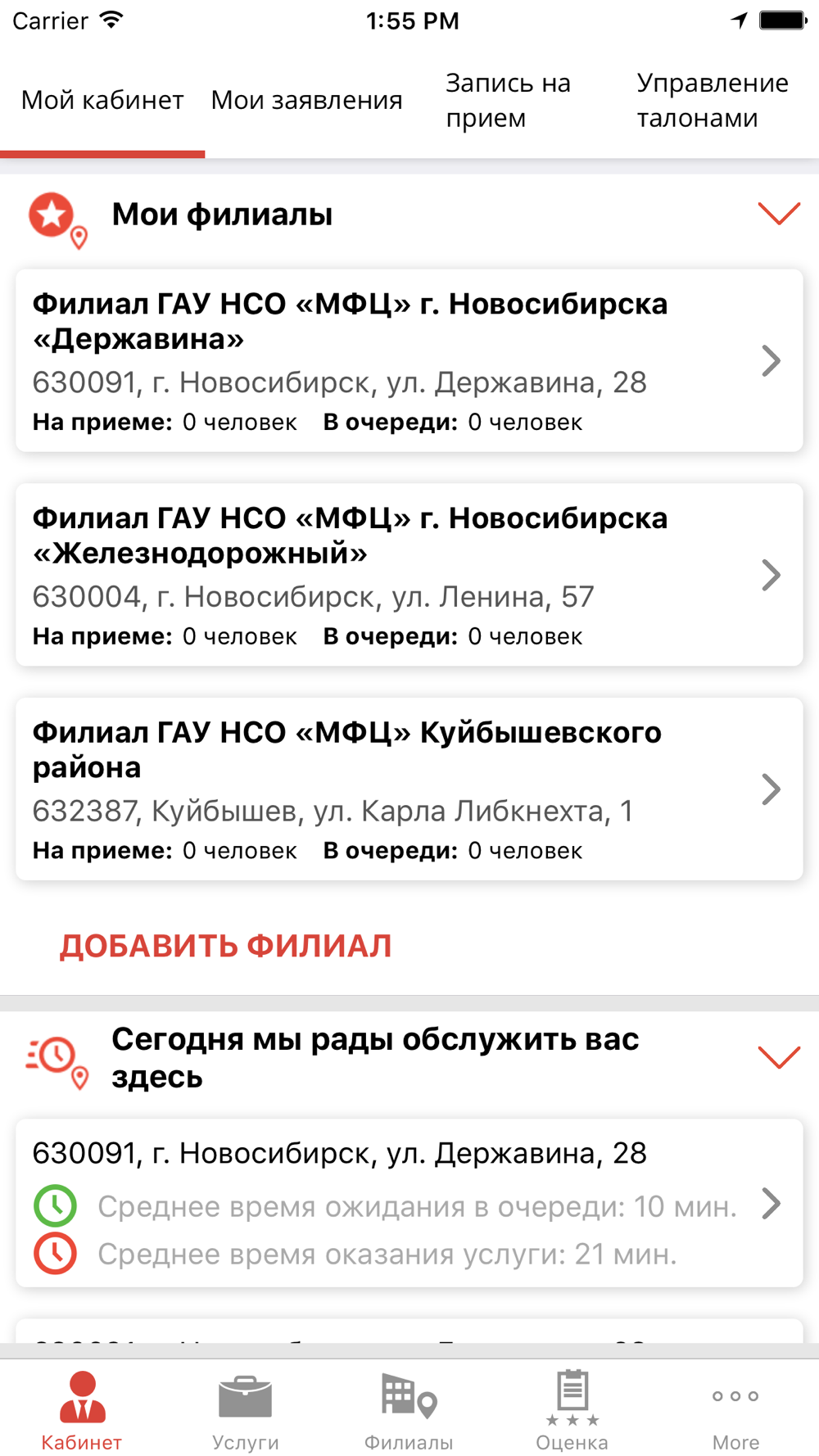The width and height of the screenshot is (819, 1456).
Task: Switch to the Мои заявления tab
Action: 306,101
